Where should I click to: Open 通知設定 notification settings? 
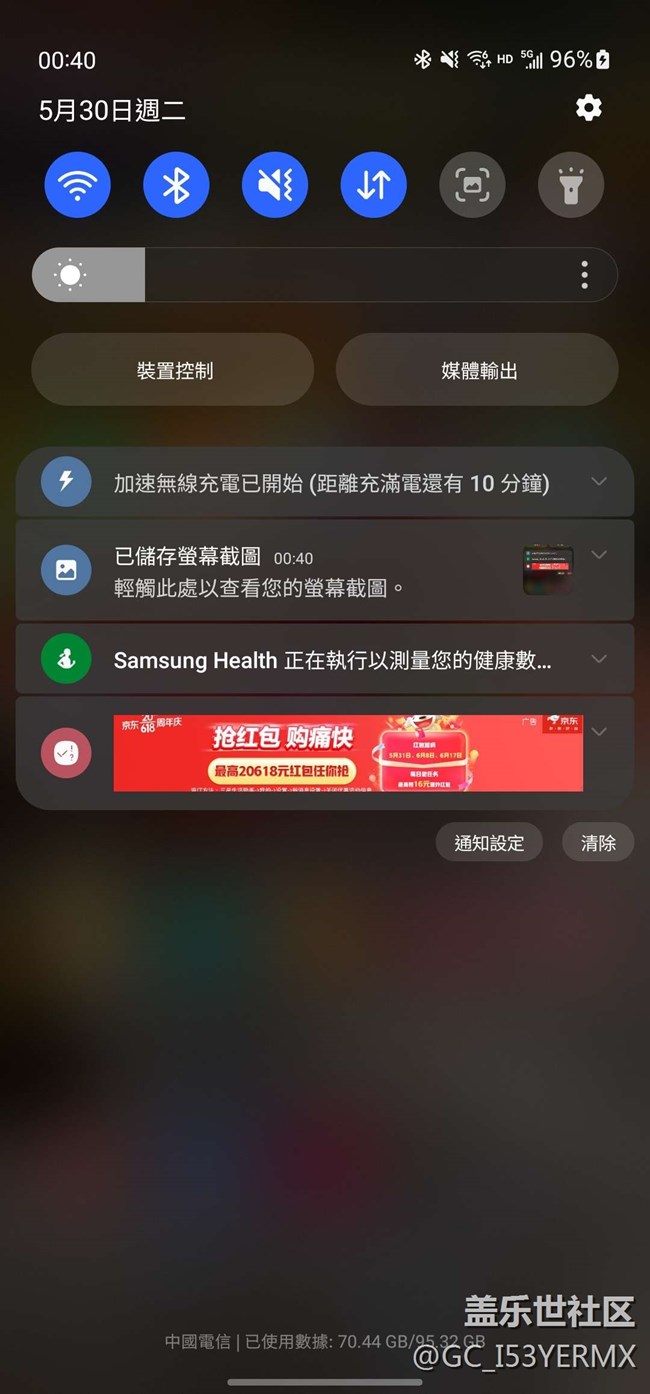[x=489, y=843]
